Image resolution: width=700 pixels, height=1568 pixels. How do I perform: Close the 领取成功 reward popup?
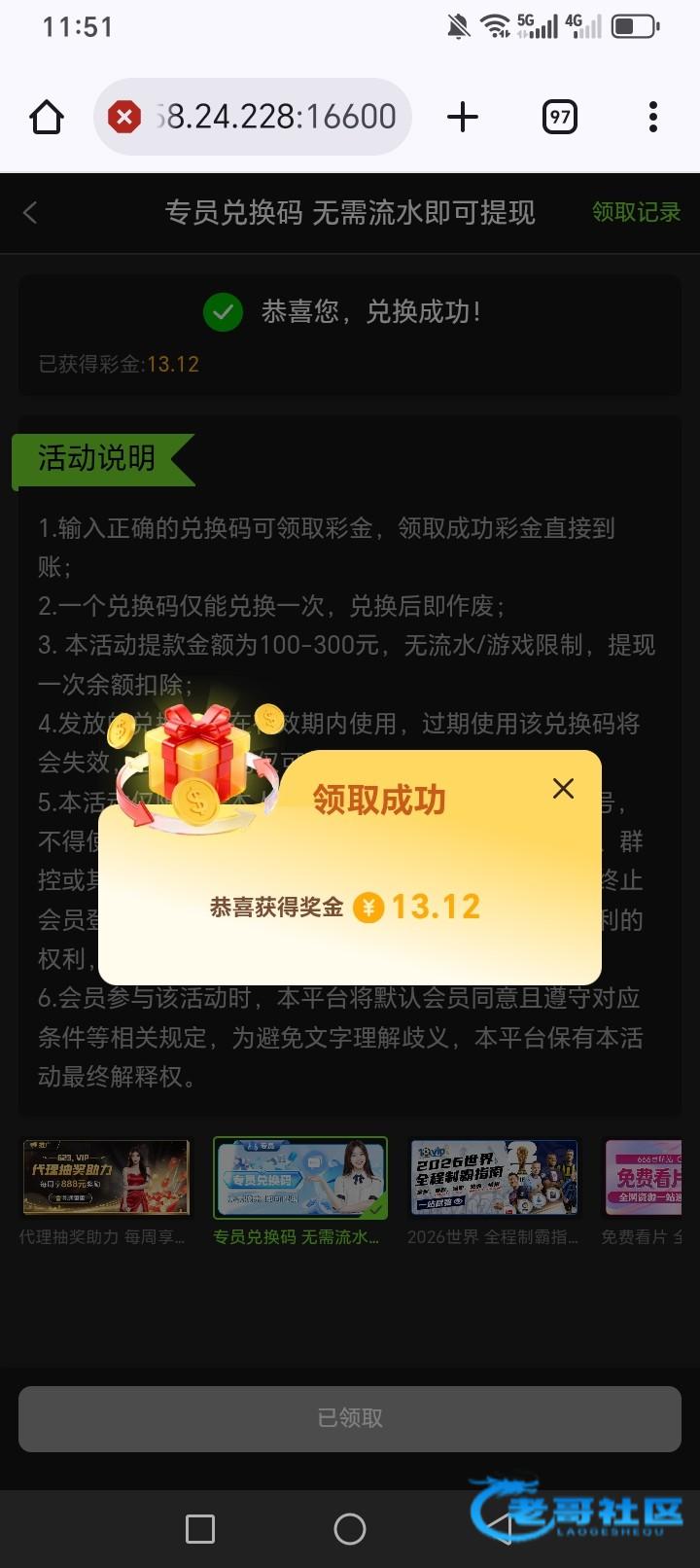click(x=563, y=789)
